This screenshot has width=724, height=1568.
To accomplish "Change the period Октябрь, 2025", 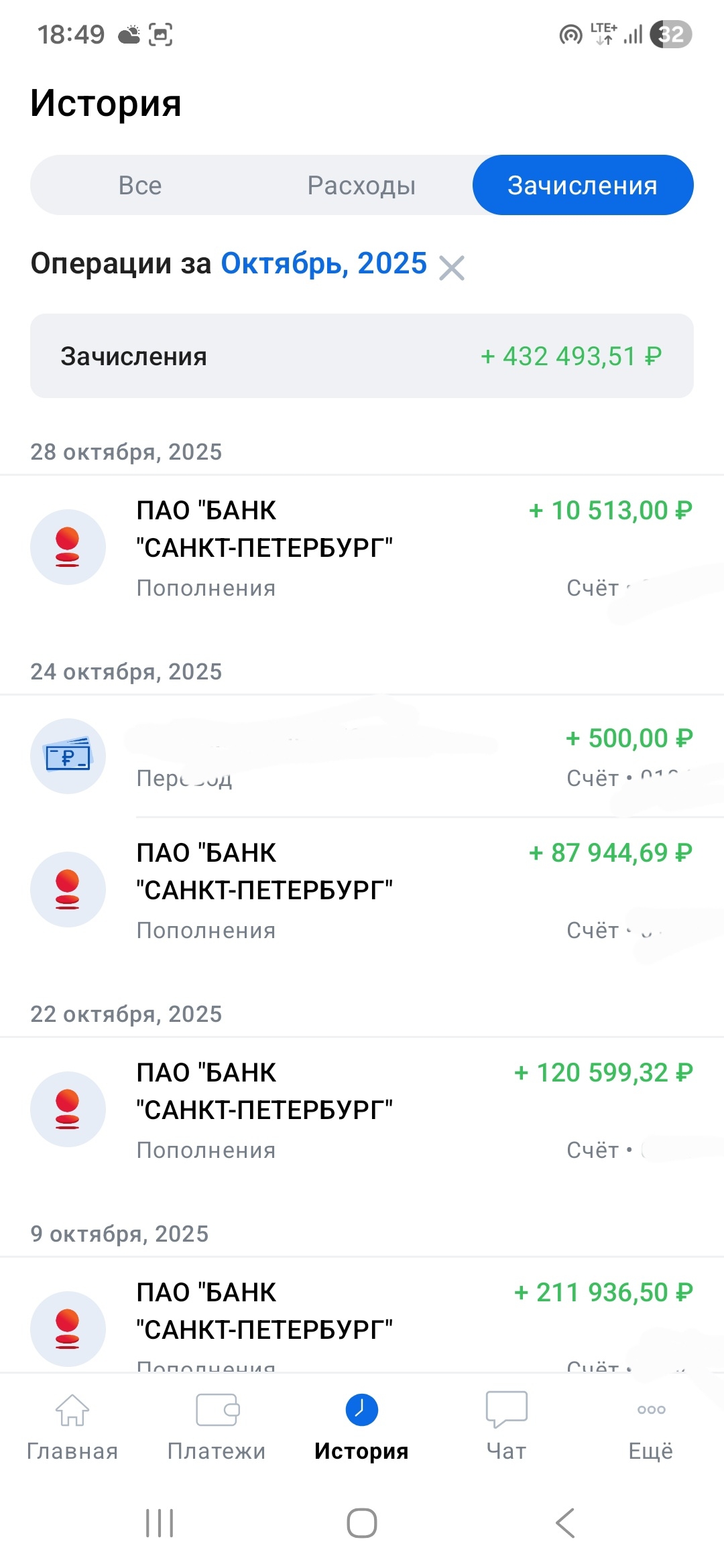I will [323, 264].
